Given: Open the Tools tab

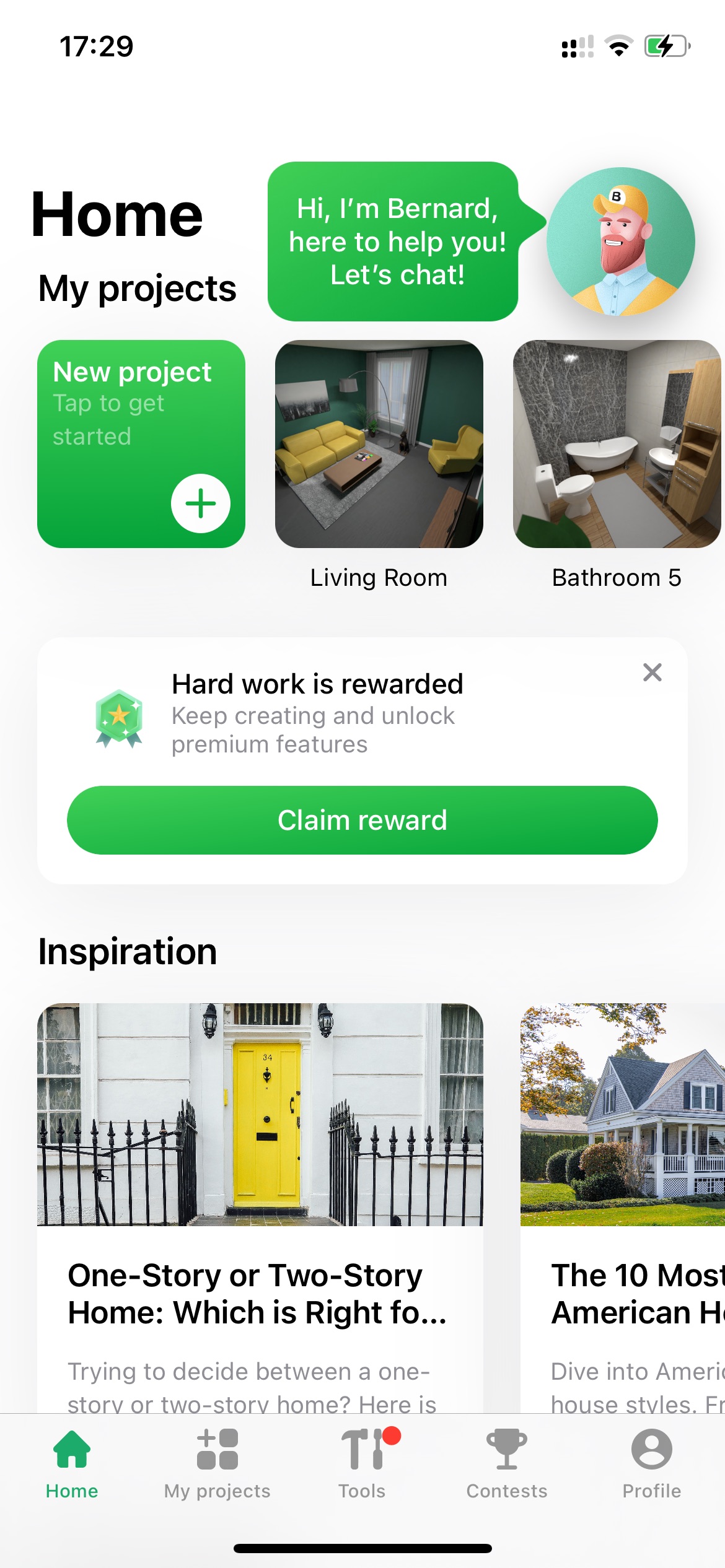Looking at the screenshot, I should [x=362, y=1464].
